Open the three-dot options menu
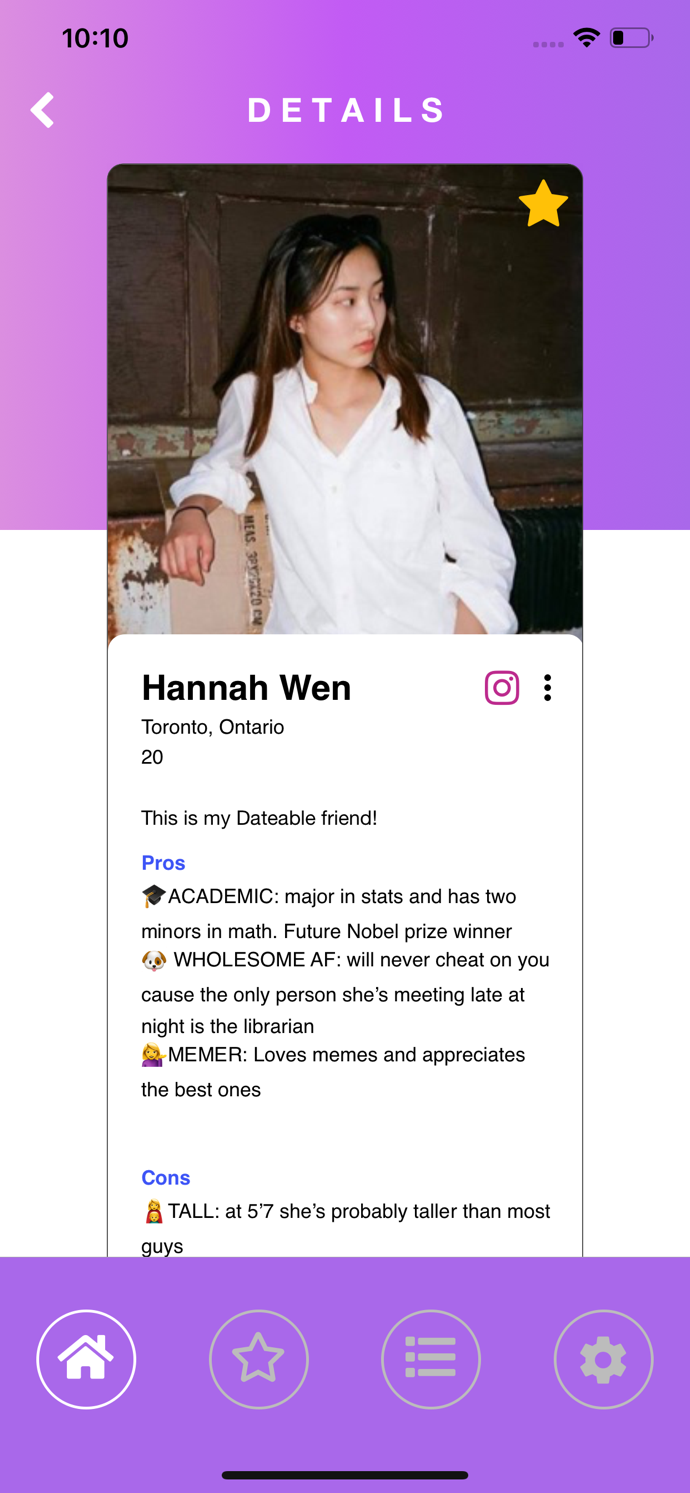 (x=547, y=688)
